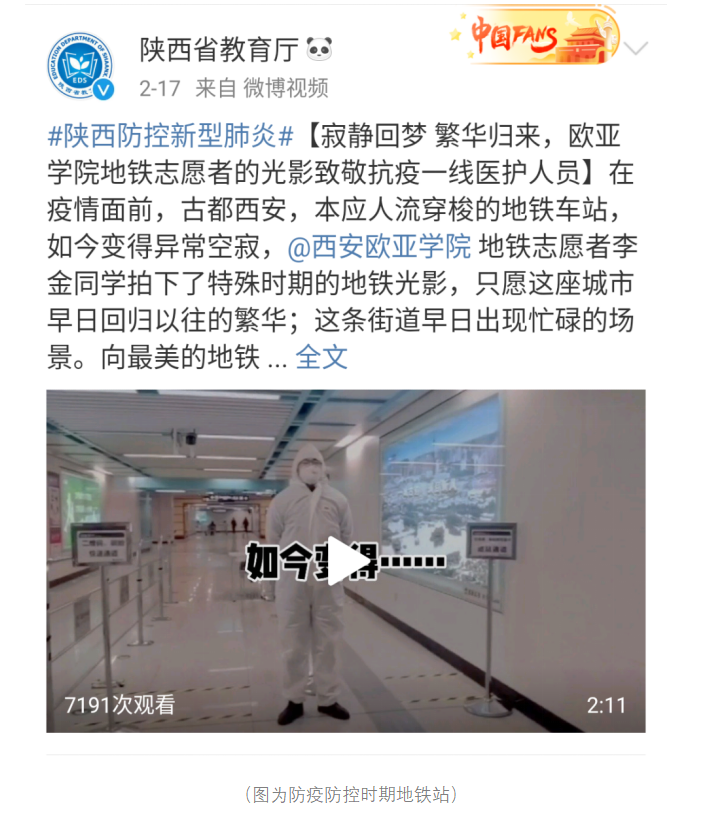
Task: Open 陕西省教育厅 profile avatar
Action: (x=80, y=66)
